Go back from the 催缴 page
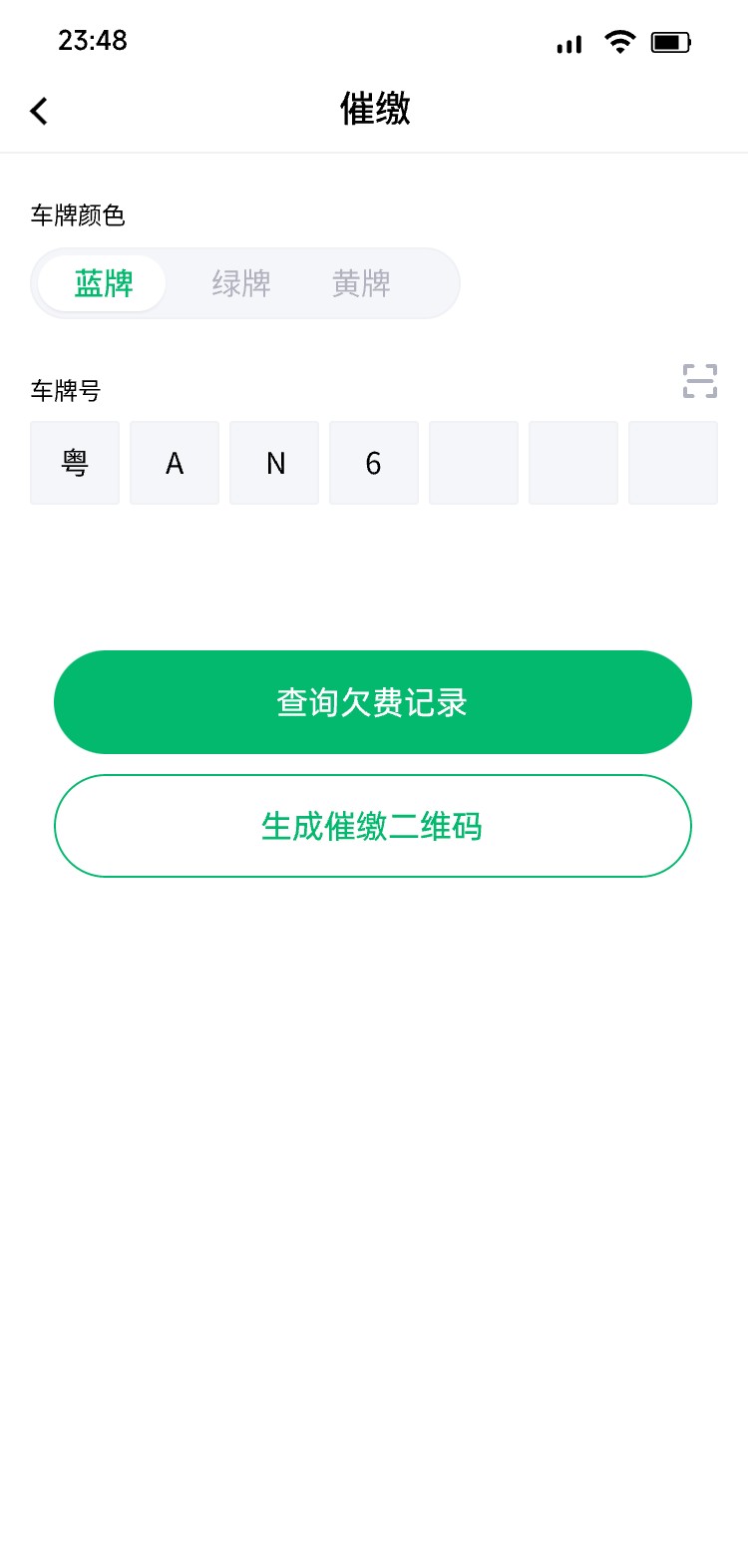The height and width of the screenshot is (1568, 748). click(x=39, y=111)
